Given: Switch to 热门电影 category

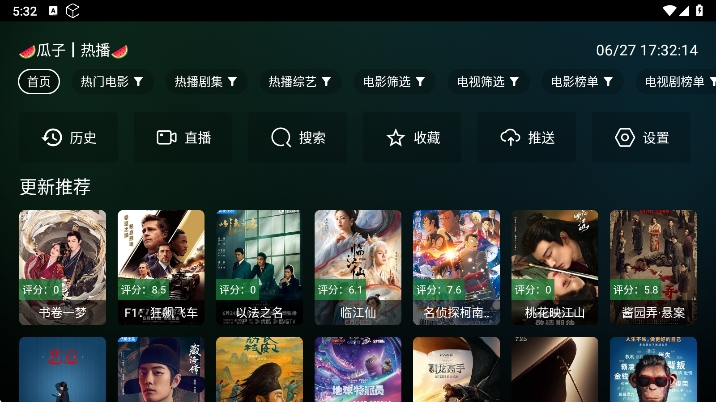Looking at the screenshot, I should point(112,82).
